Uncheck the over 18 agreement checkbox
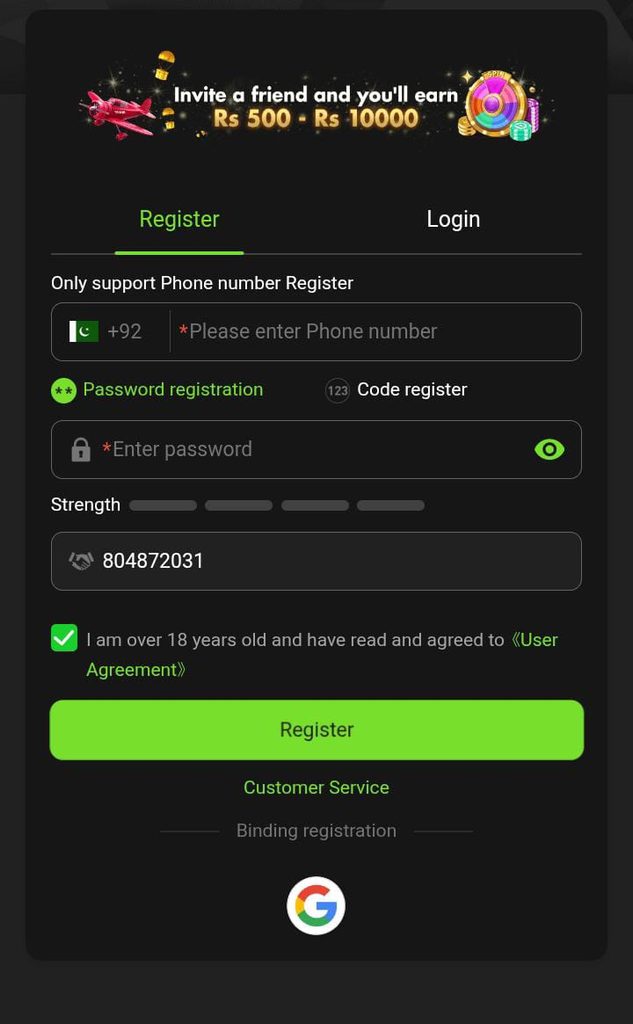 (x=64, y=638)
